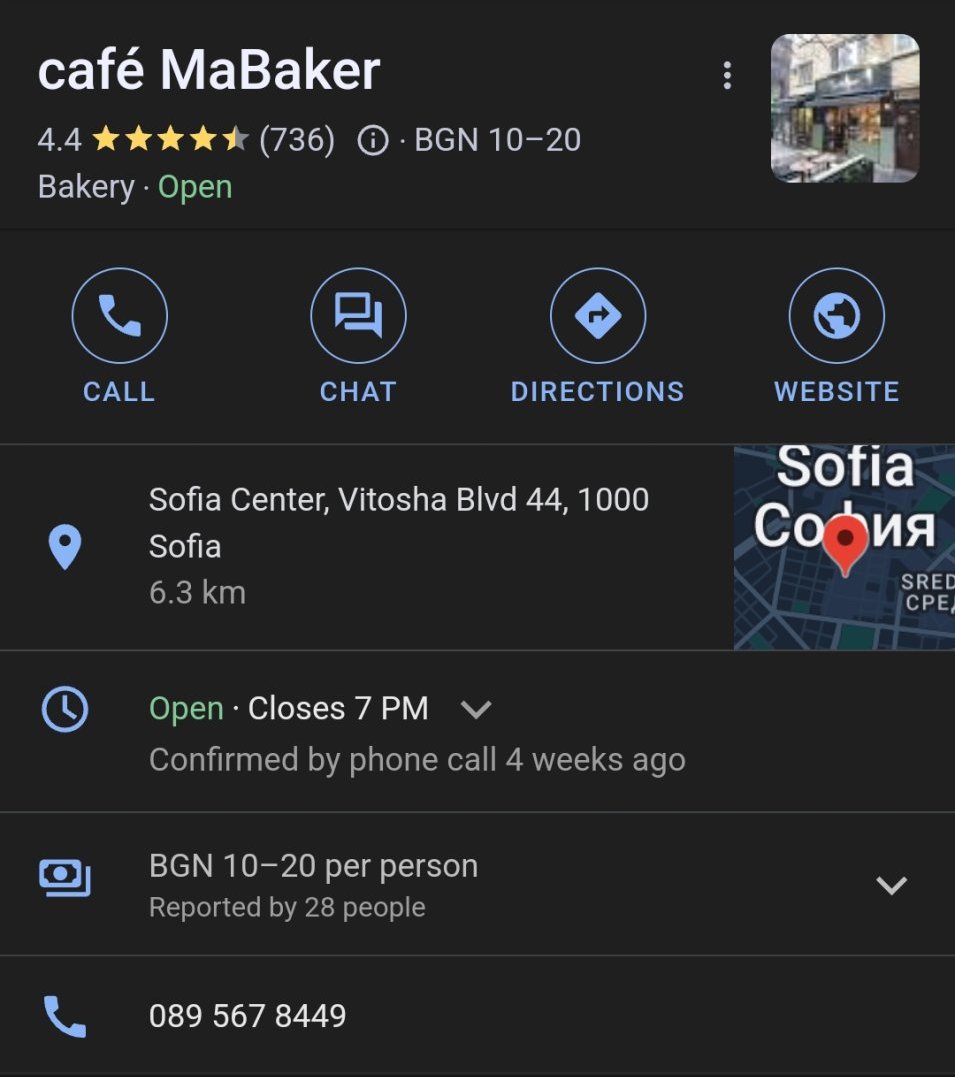View the café MaBaker storefront photo
This screenshot has width=955, height=1077.
click(844, 108)
